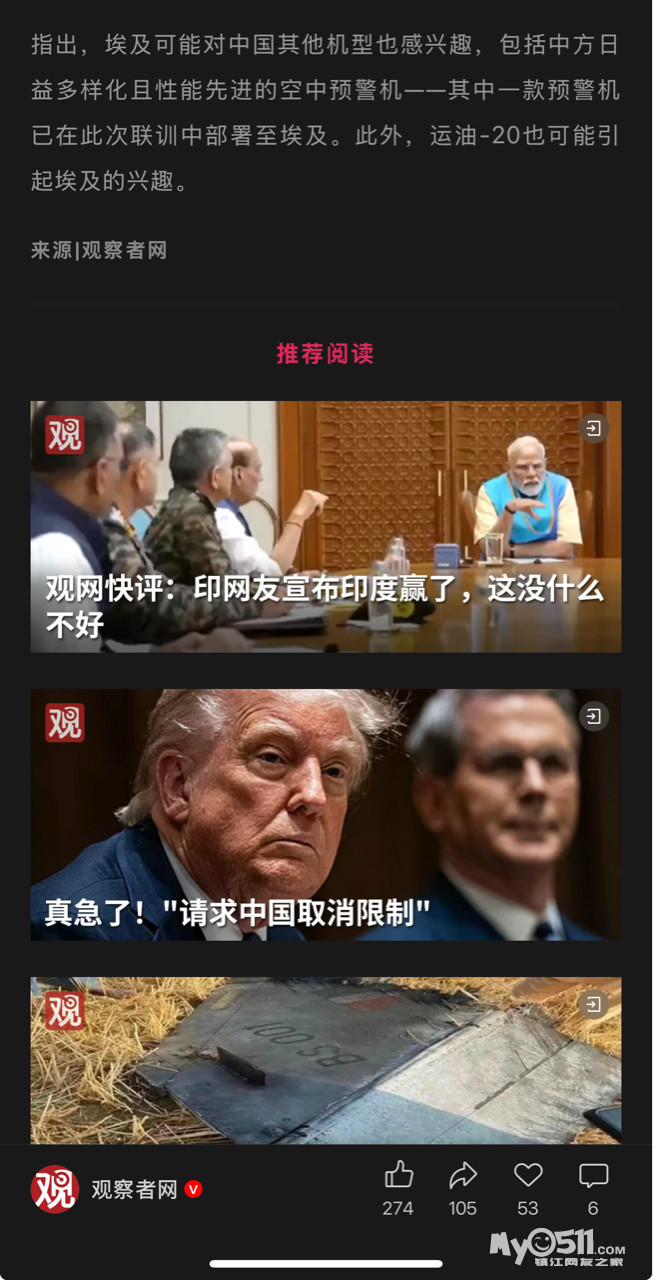Visit the 观察者网 account profile
653x1280 pixels.
tap(134, 1189)
